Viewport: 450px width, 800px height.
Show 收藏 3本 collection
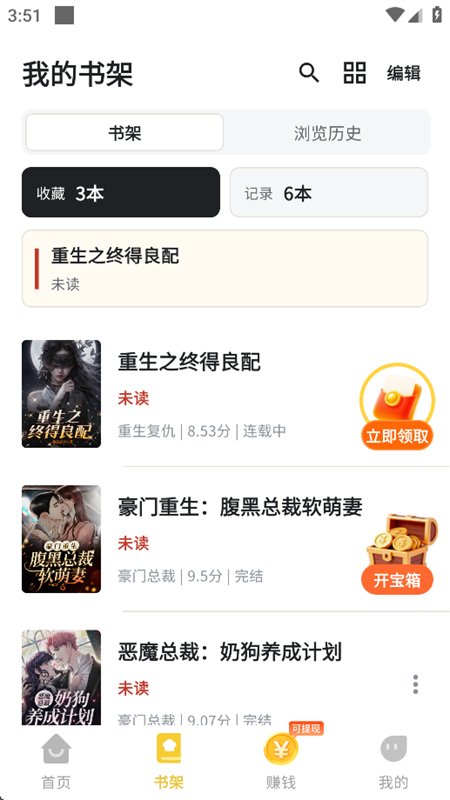coord(121,192)
